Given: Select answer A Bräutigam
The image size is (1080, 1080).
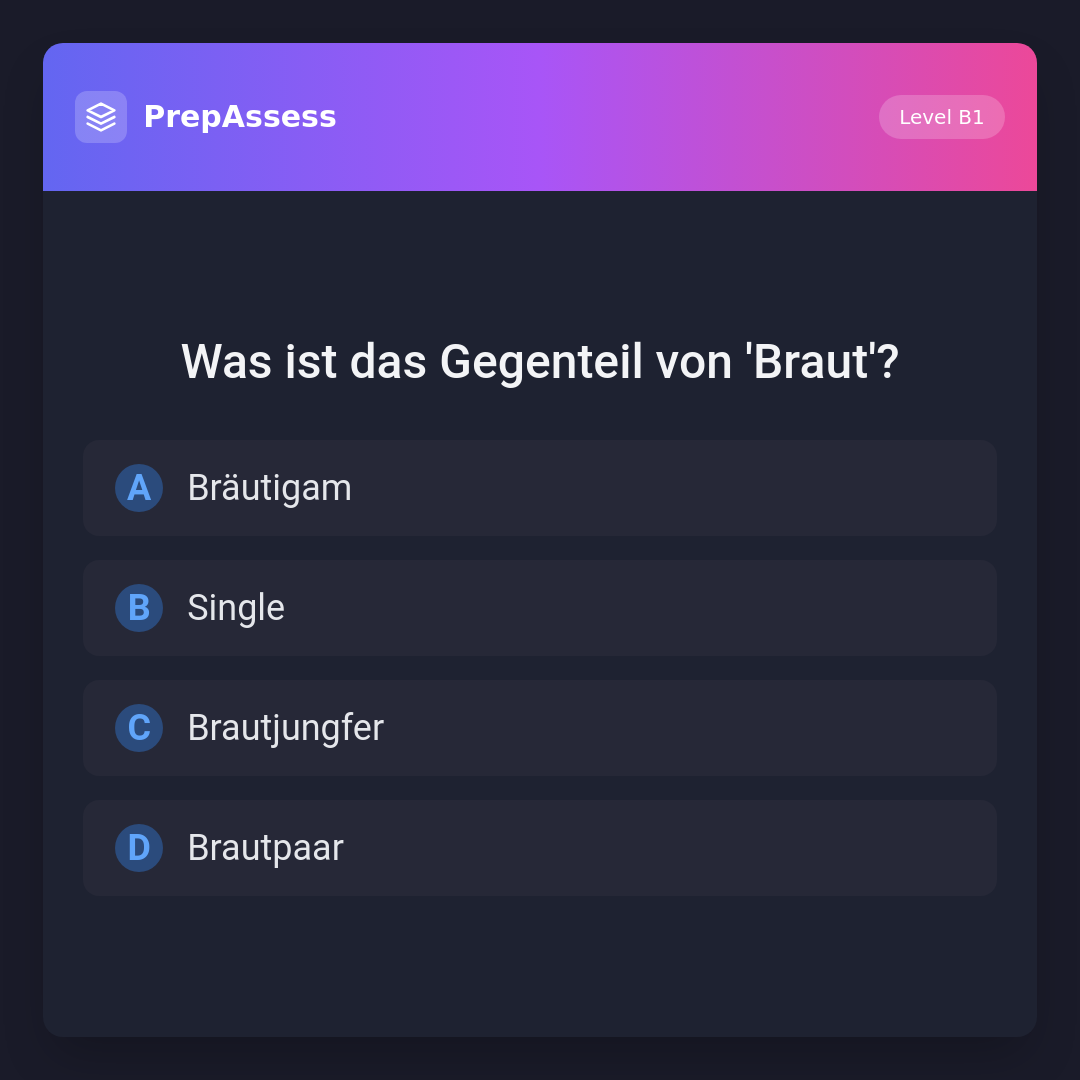Looking at the screenshot, I should click(540, 488).
